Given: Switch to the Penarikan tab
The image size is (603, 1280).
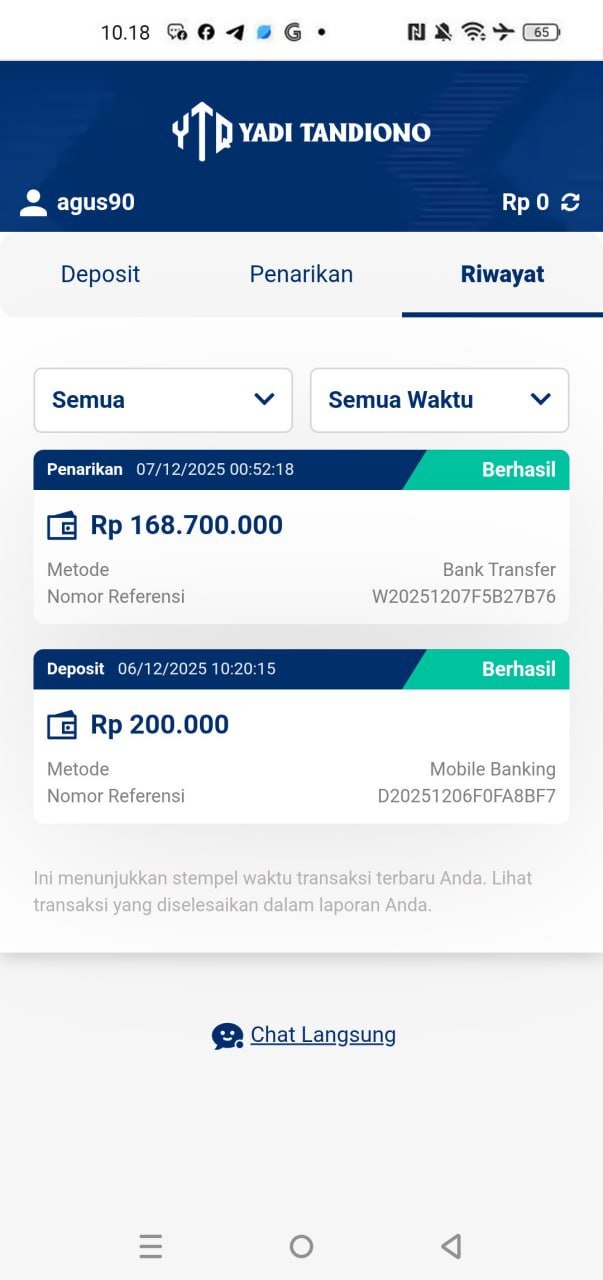Looking at the screenshot, I should click(301, 274).
